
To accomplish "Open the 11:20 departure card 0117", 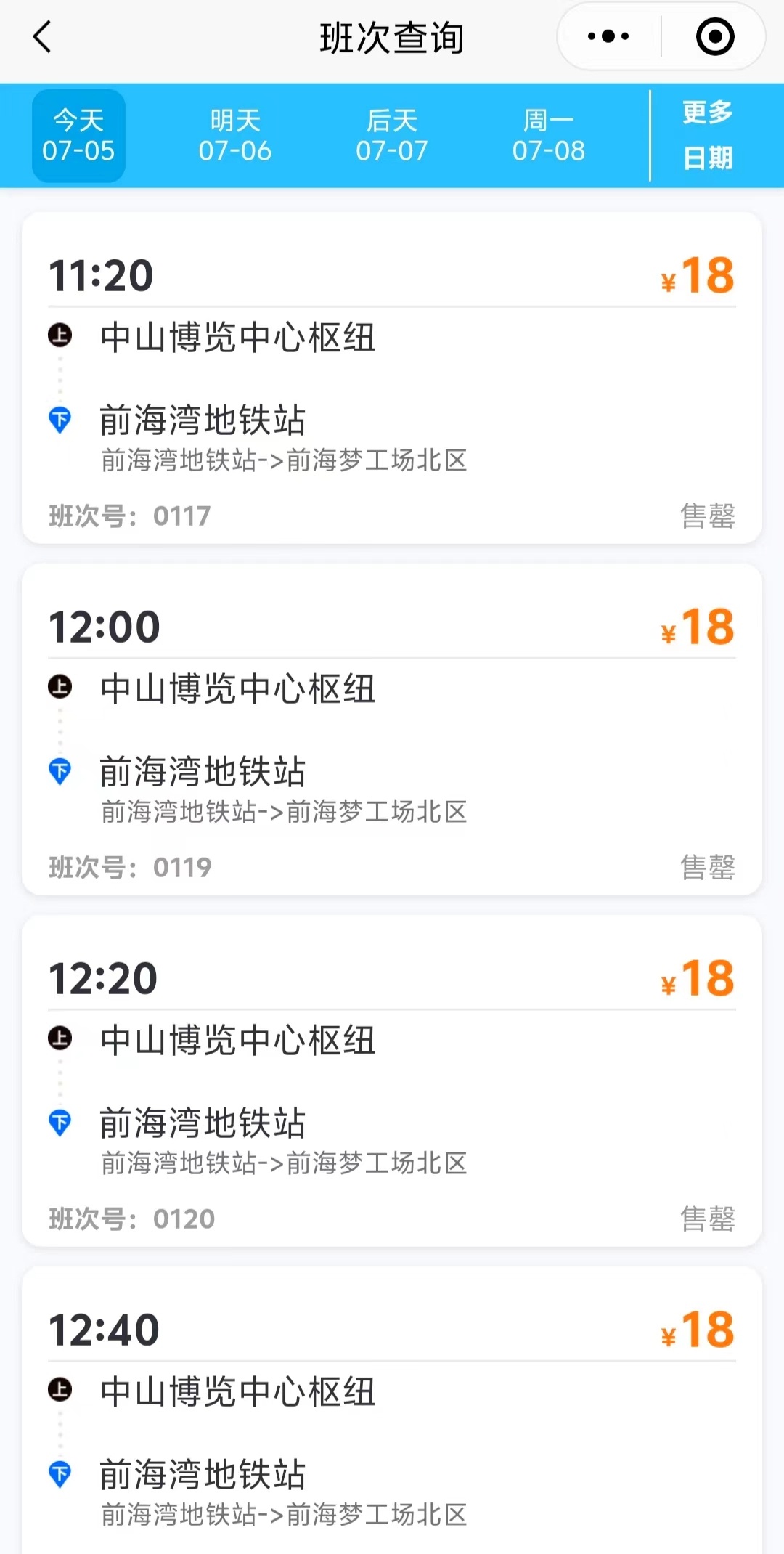I will click(x=392, y=378).
